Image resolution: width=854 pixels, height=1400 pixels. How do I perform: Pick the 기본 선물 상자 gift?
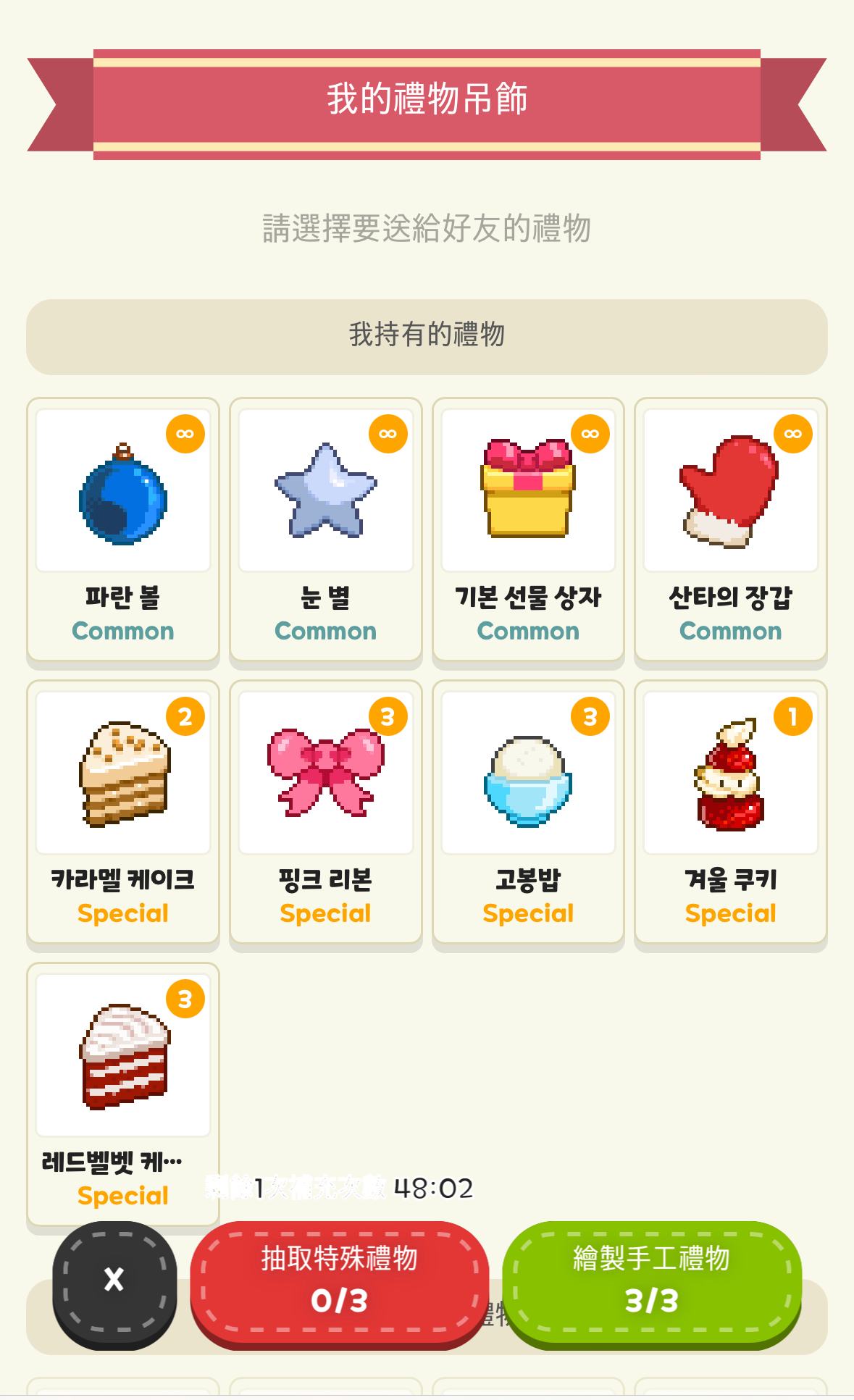coord(528,529)
